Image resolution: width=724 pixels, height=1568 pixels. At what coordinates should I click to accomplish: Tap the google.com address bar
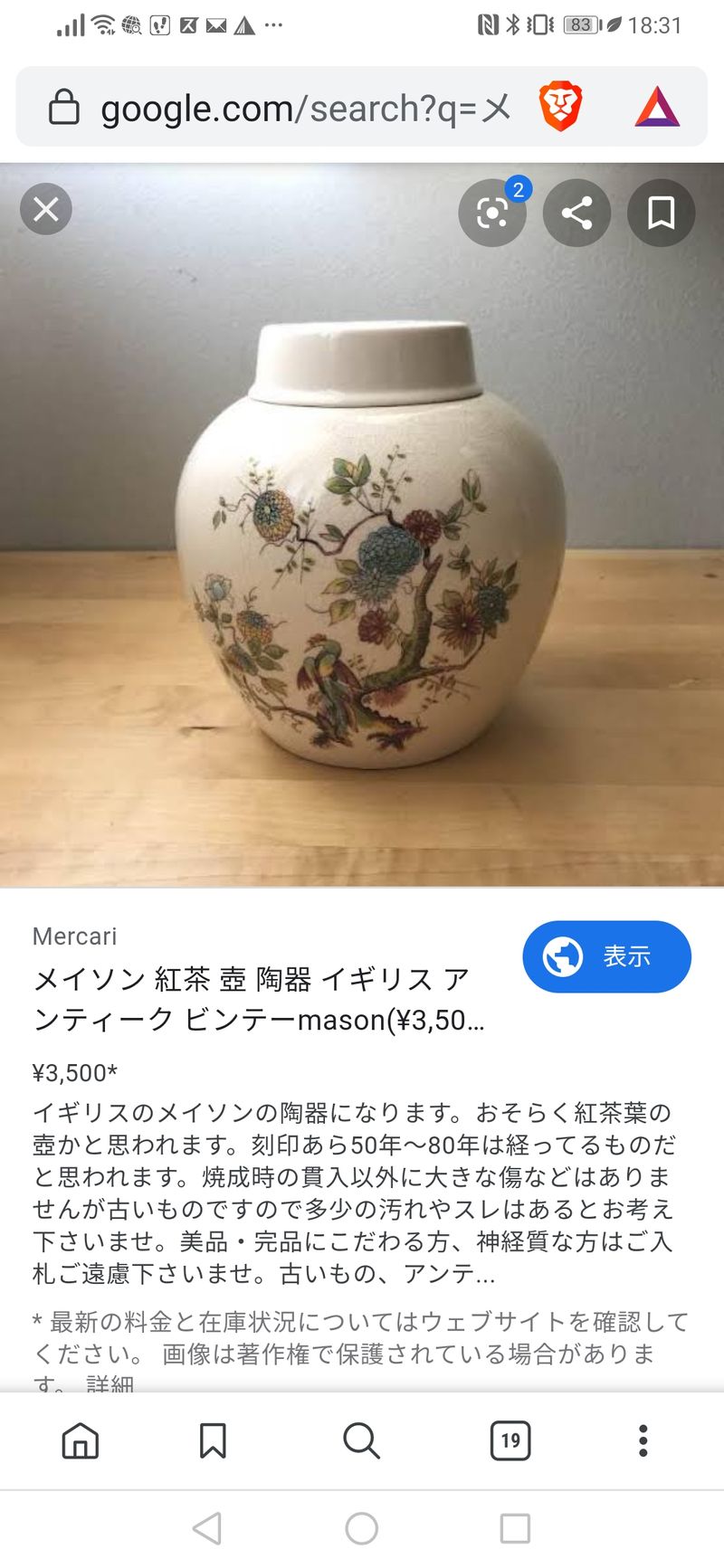click(x=290, y=109)
